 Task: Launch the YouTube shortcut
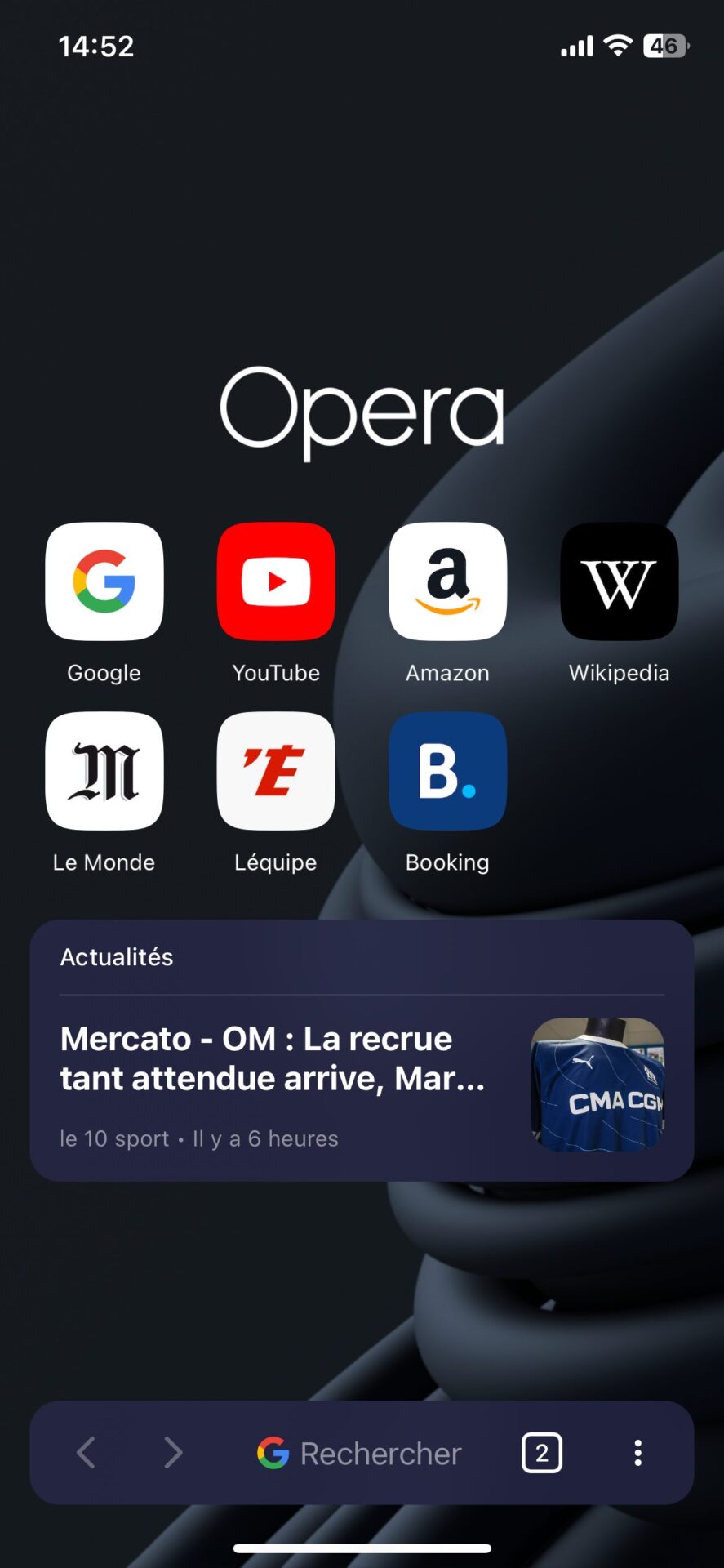[x=276, y=581]
